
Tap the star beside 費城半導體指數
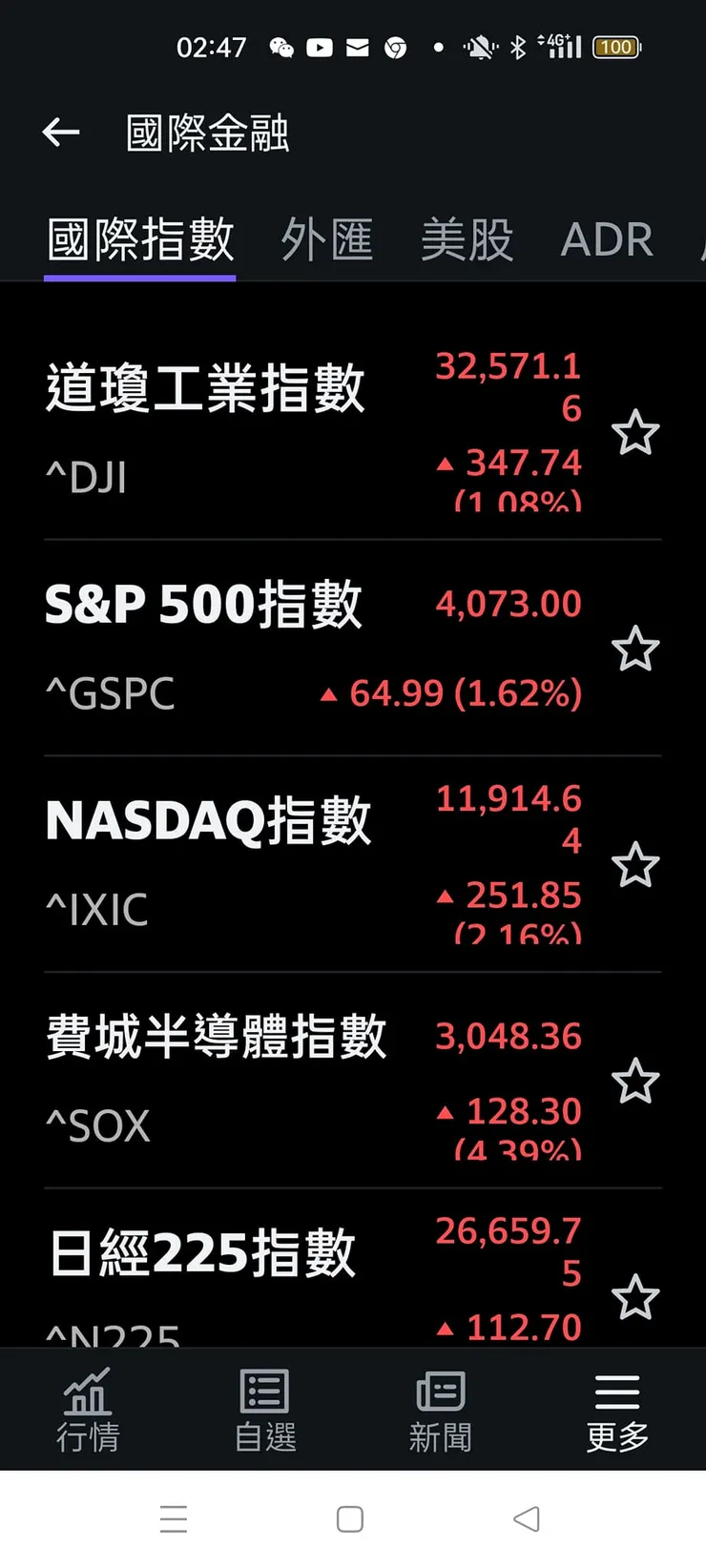(634, 1082)
